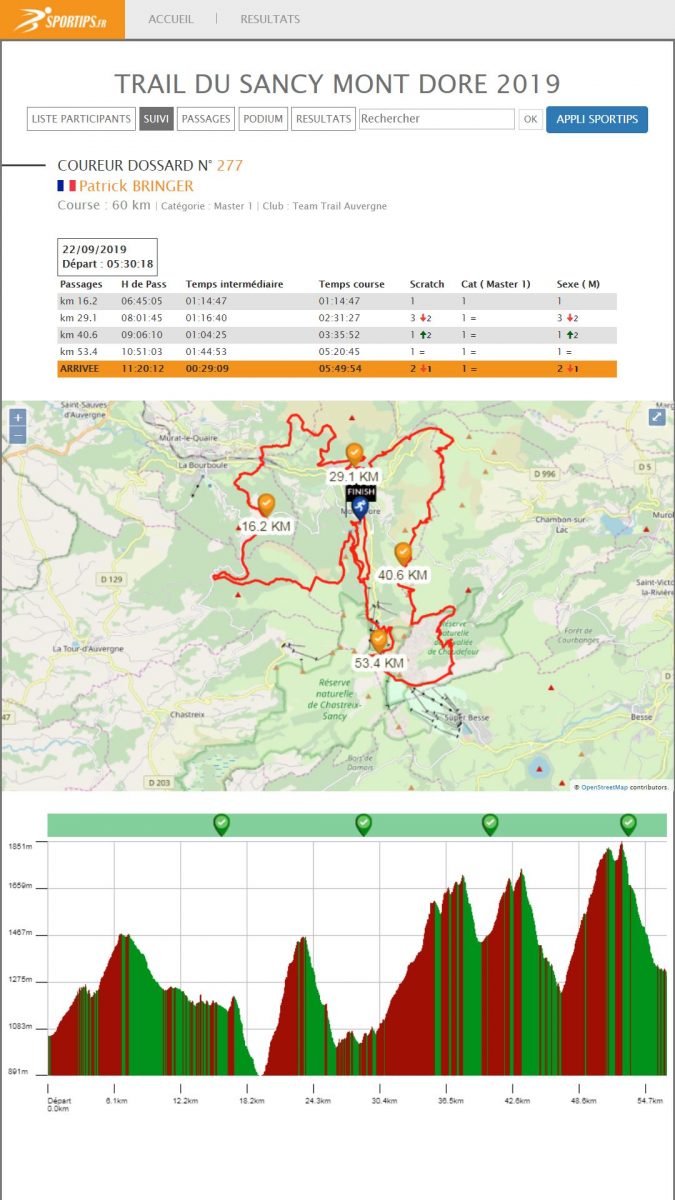Open the OpenStreetMap attribution link
This screenshot has height=1200, width=675.
[x=604, y=787]
